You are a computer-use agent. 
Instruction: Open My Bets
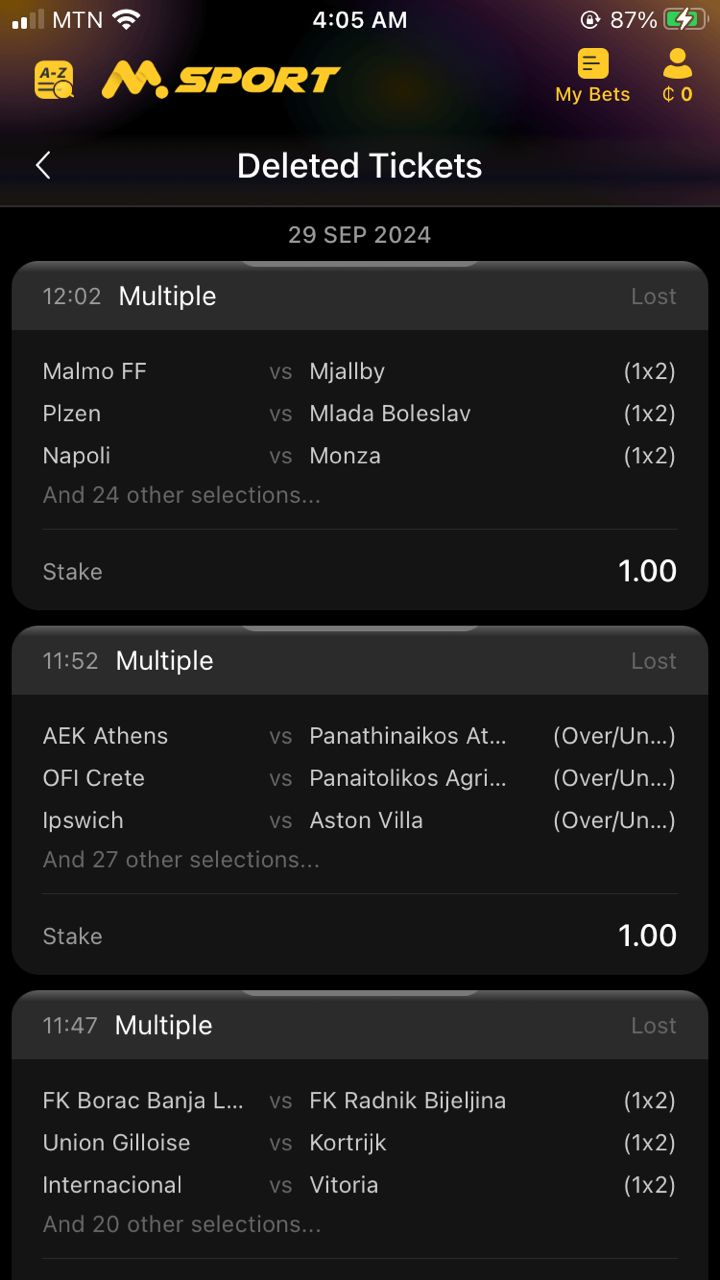(592, 77)
